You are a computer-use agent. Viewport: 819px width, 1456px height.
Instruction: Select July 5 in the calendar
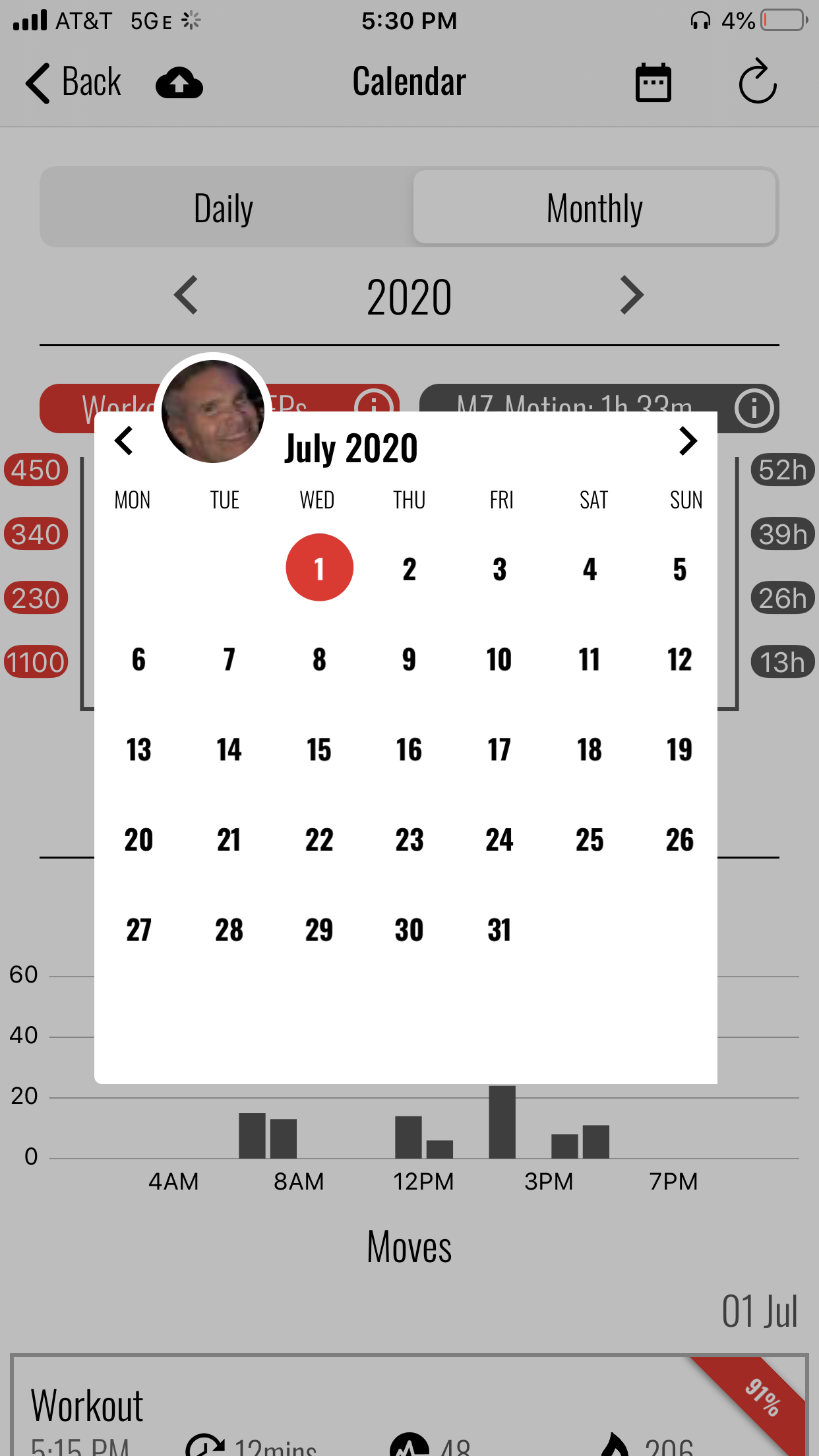[679, 569]
